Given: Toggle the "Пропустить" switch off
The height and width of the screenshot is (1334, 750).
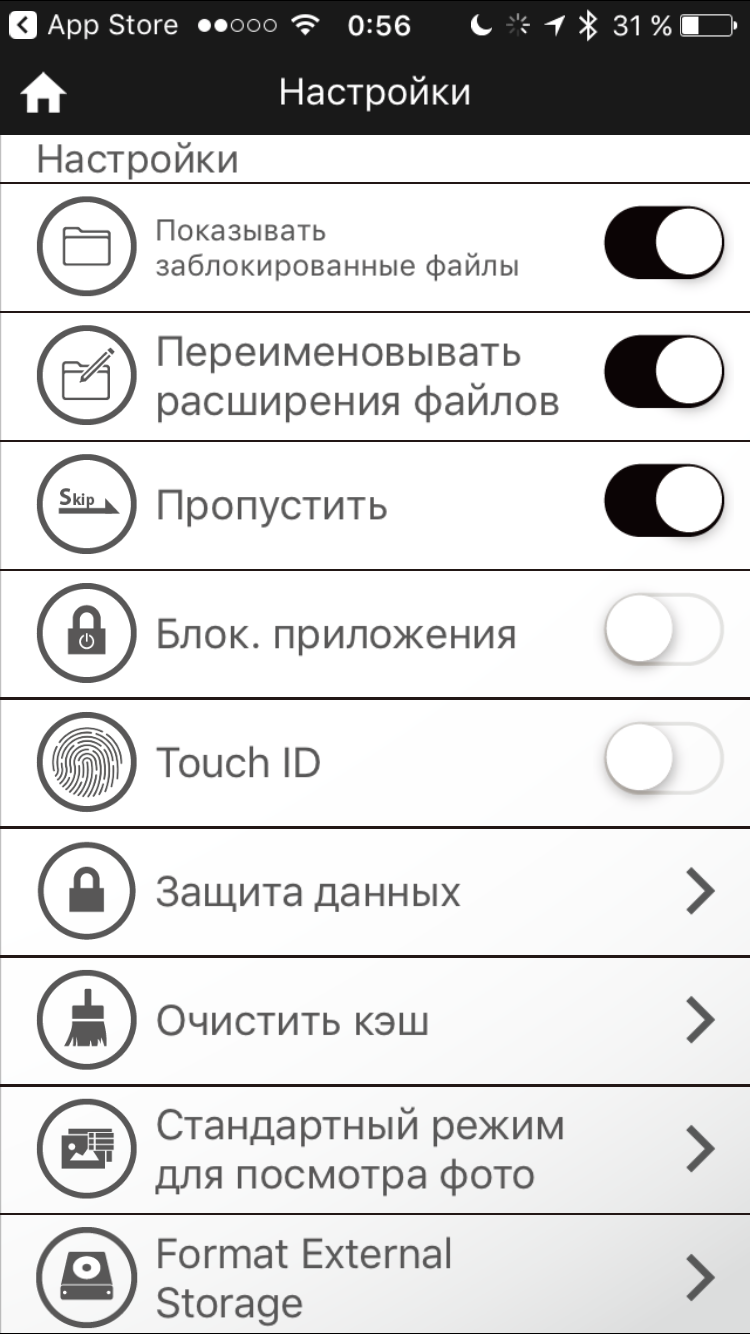Looking at the screenshot, I should pos(664,501).
